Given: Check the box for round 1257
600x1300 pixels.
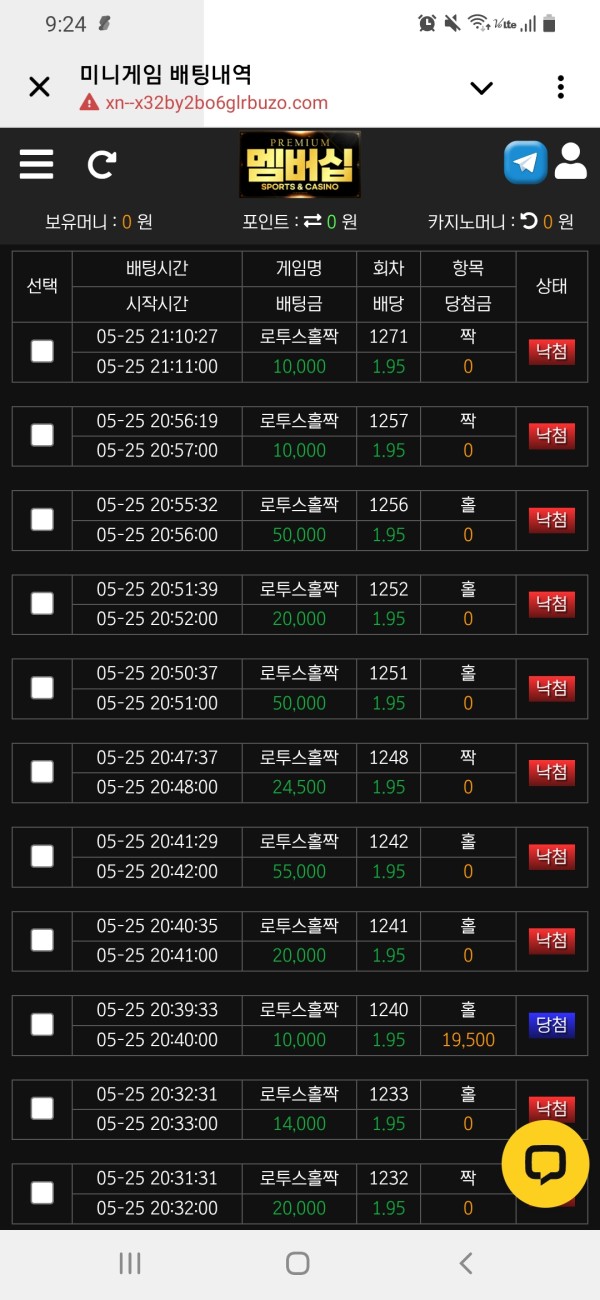Looking at the screenshot, I should (42, 435).
